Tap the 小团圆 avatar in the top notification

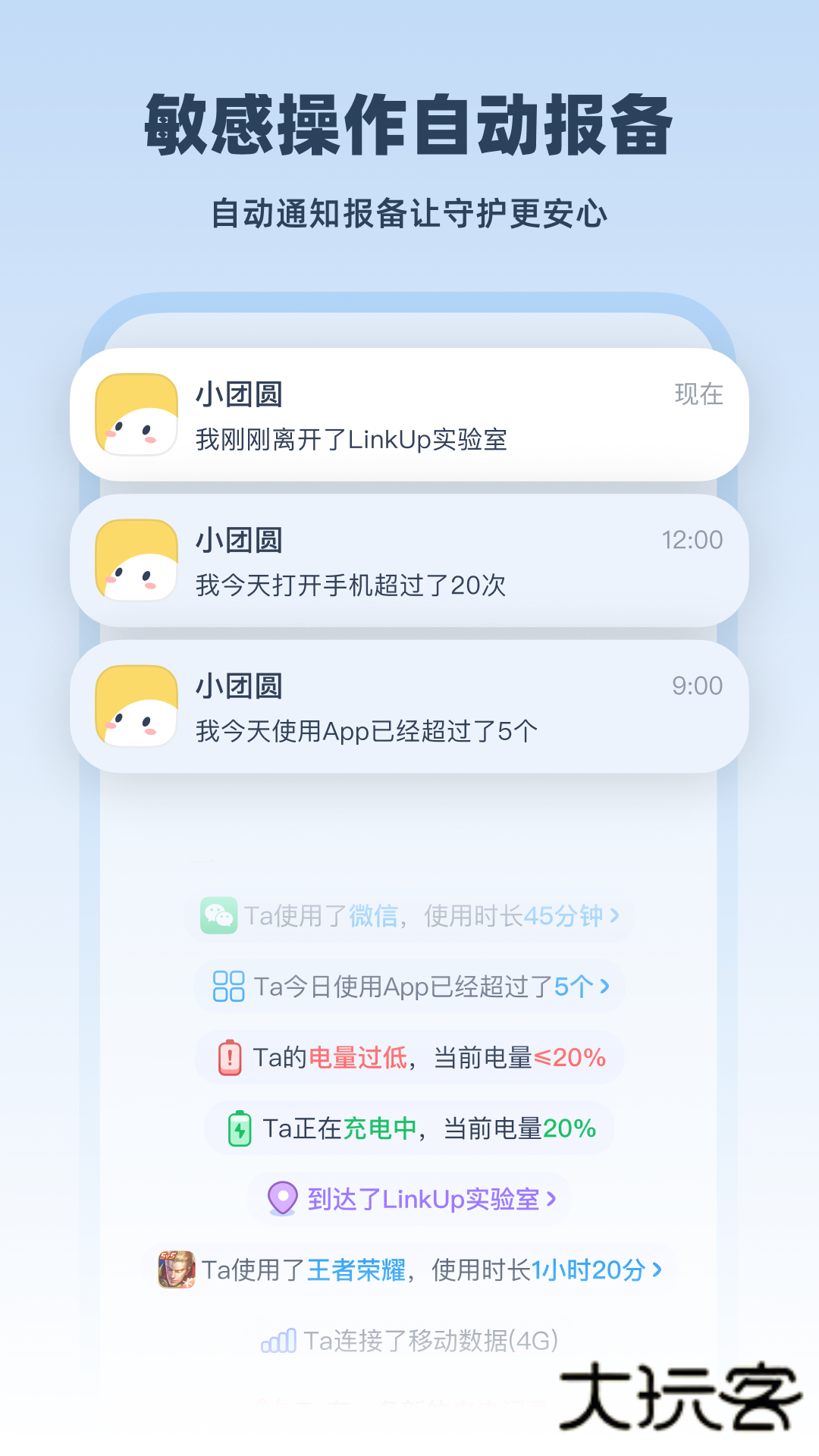136,415
